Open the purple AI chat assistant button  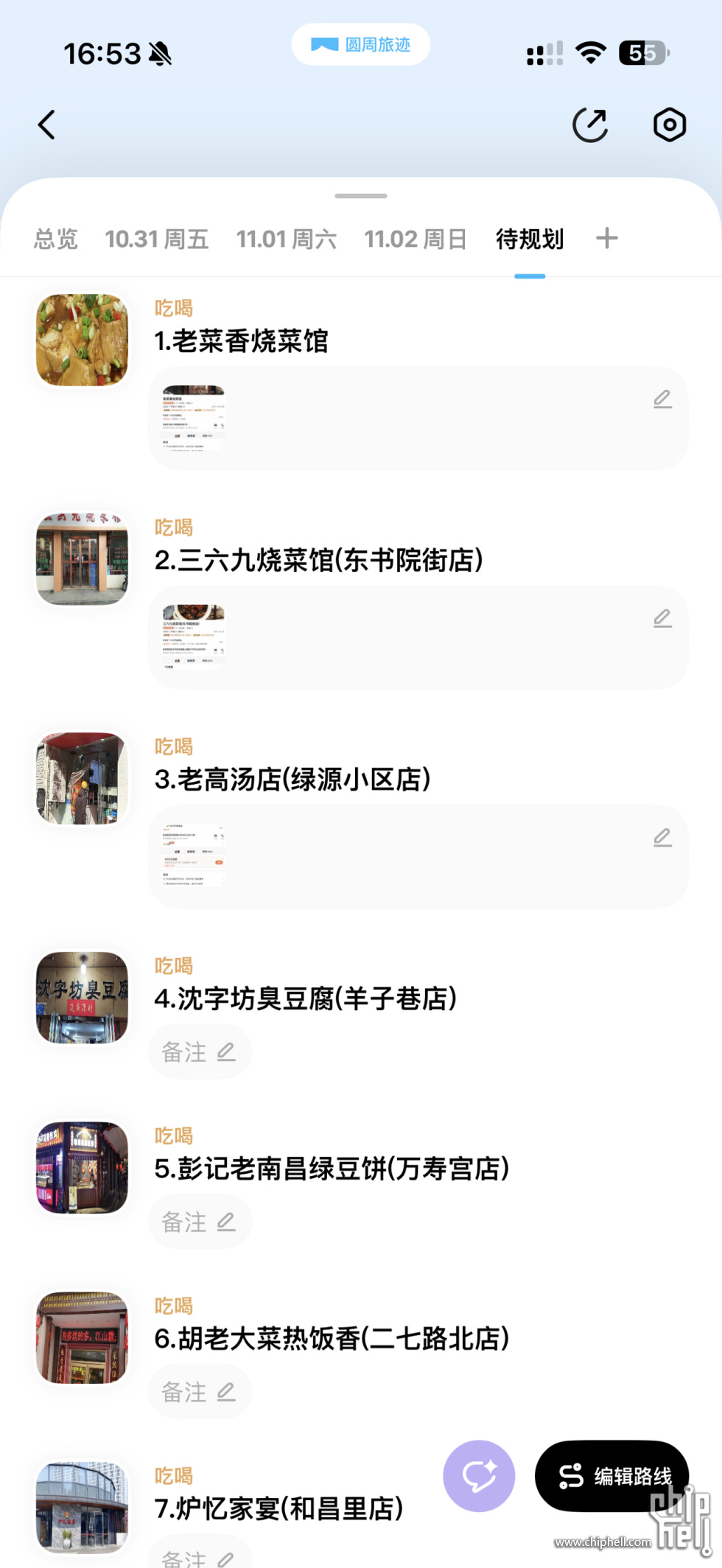click(x=479, y=1476)
